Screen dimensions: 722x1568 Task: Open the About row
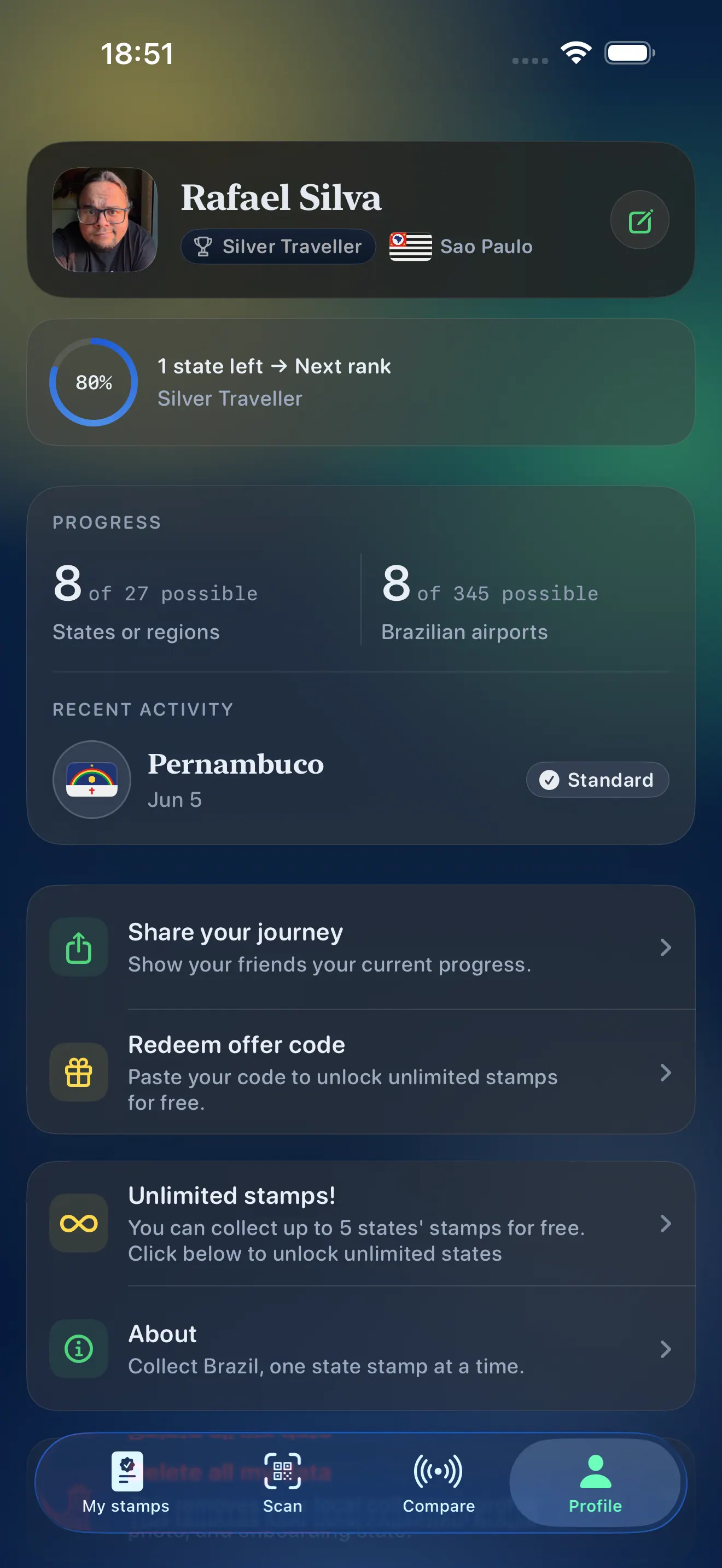361,1348
